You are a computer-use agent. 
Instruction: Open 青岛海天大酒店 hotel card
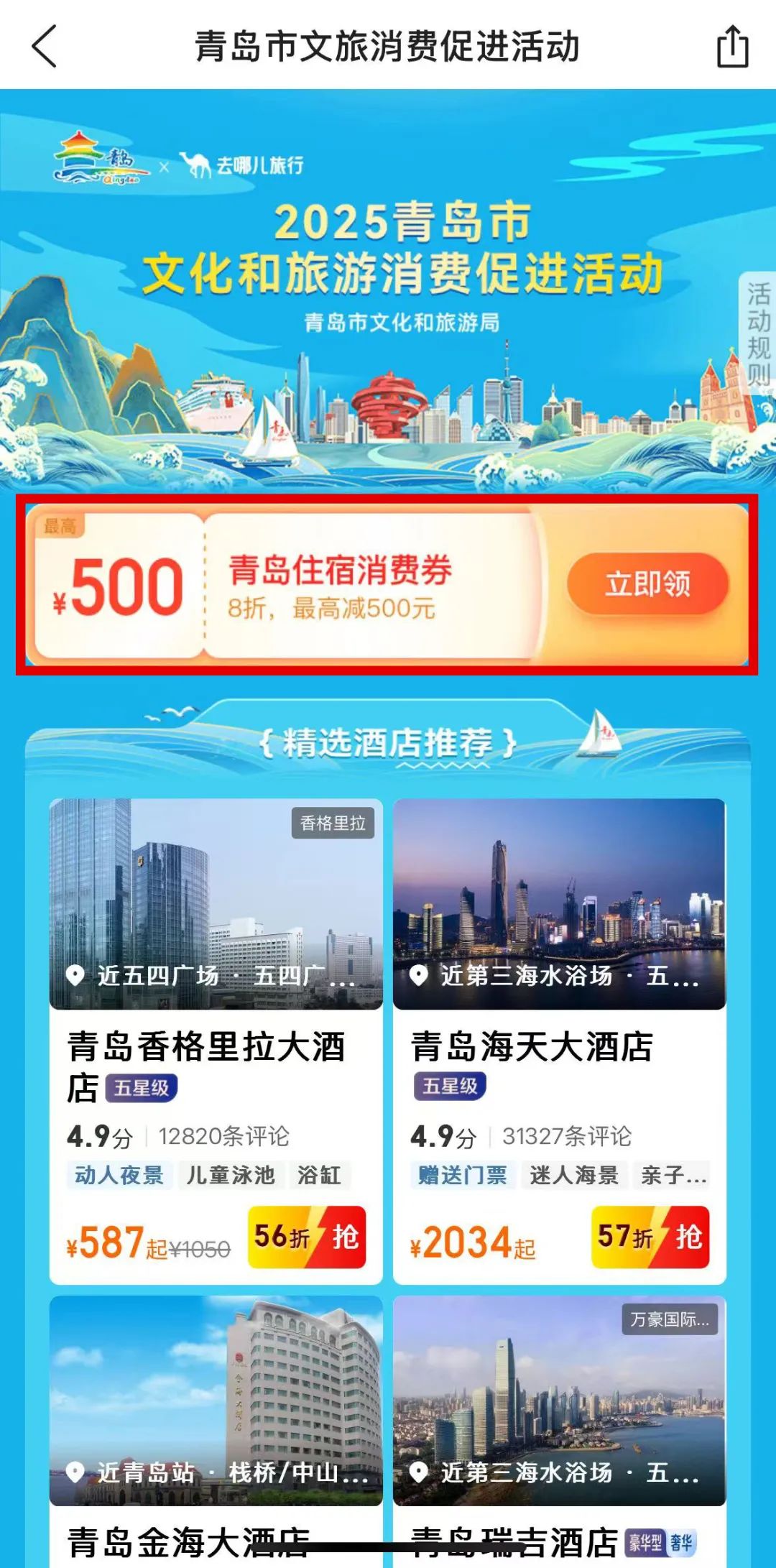[559, 1041]
